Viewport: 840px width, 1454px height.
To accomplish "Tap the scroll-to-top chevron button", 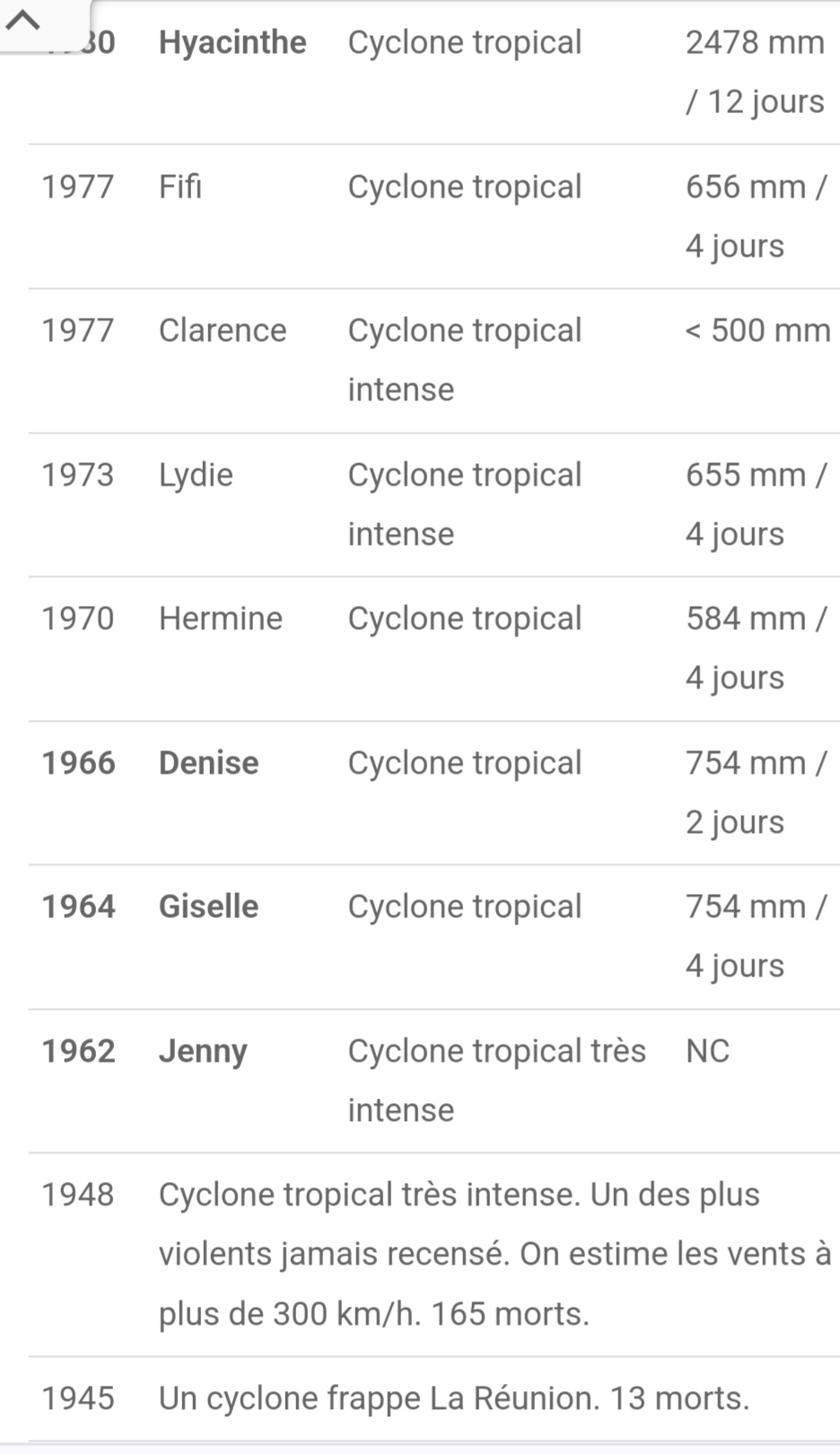I will (24, 21).
